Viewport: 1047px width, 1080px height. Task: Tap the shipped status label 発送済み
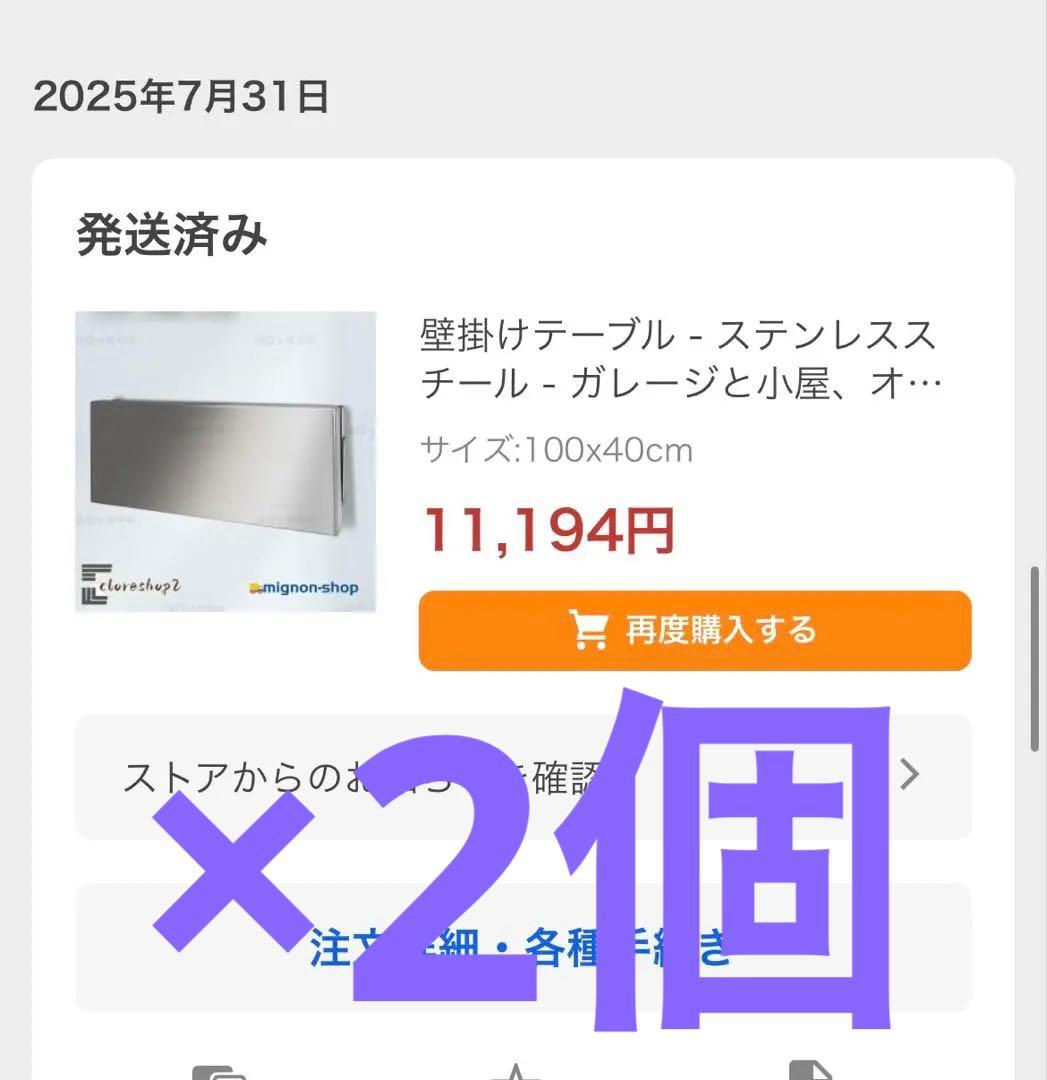pyautogui.click(x=172, y=235)
